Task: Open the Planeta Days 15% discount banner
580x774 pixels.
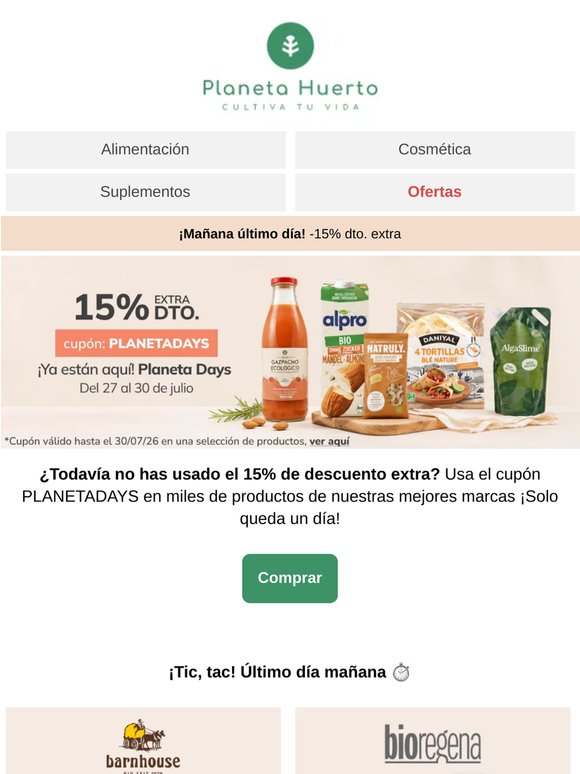Action: click(x=290, y=352)
